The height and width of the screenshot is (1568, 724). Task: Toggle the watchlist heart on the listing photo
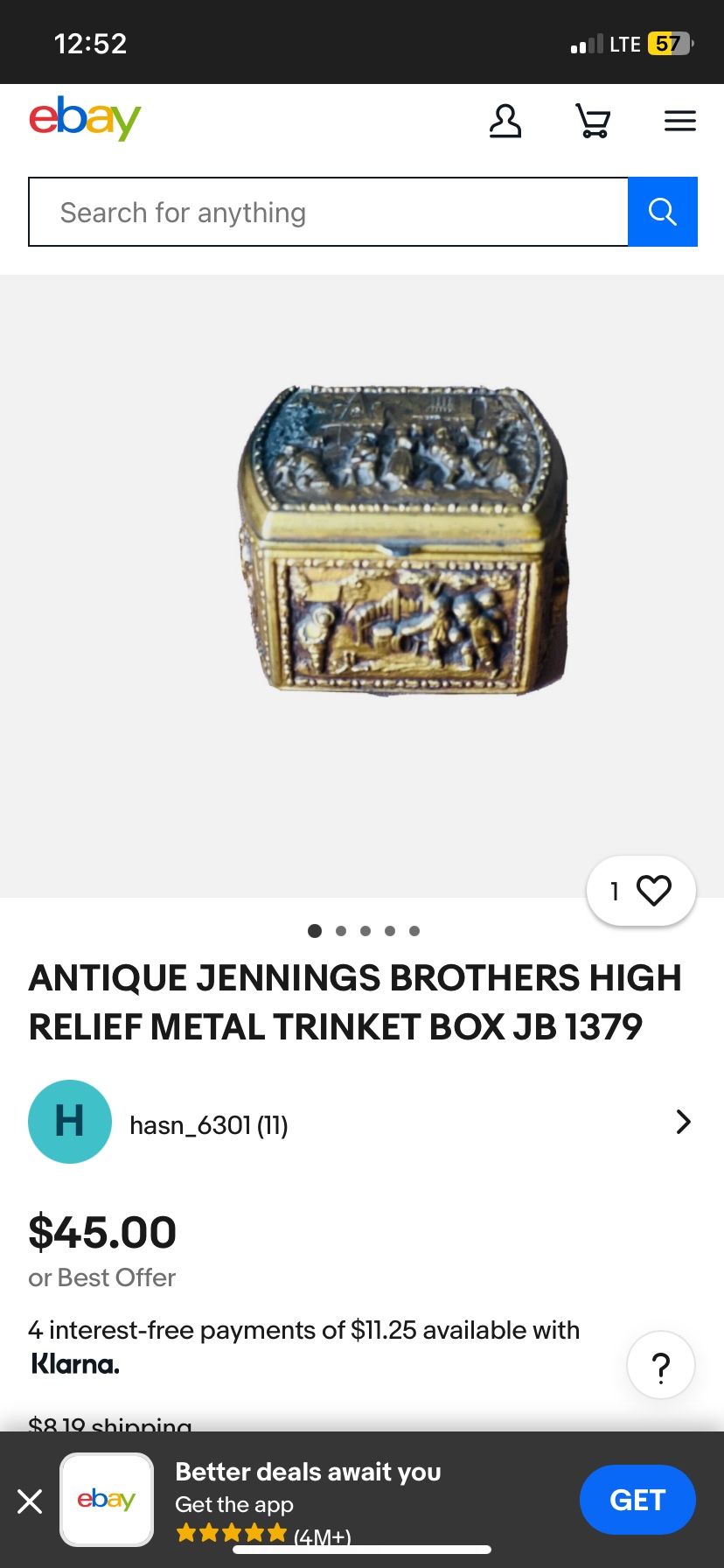click(652, 890)
